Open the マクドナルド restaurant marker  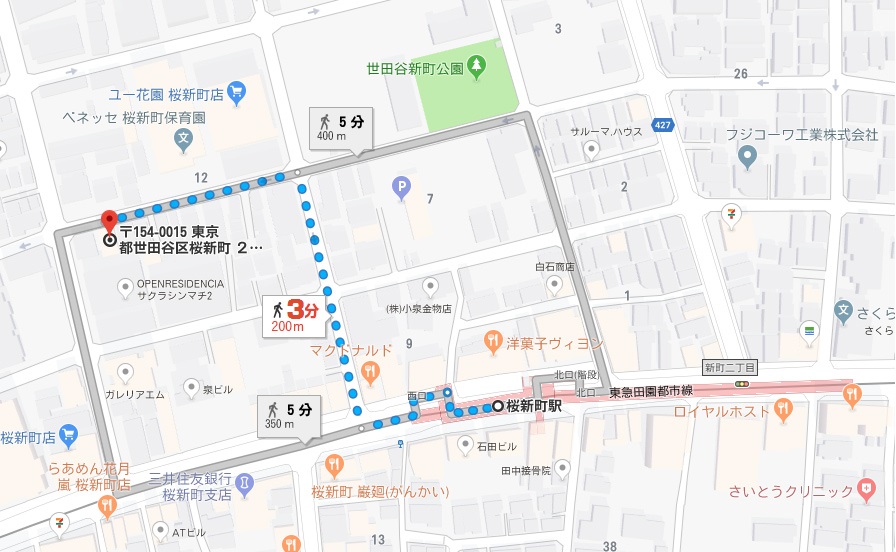coord(371,372)
